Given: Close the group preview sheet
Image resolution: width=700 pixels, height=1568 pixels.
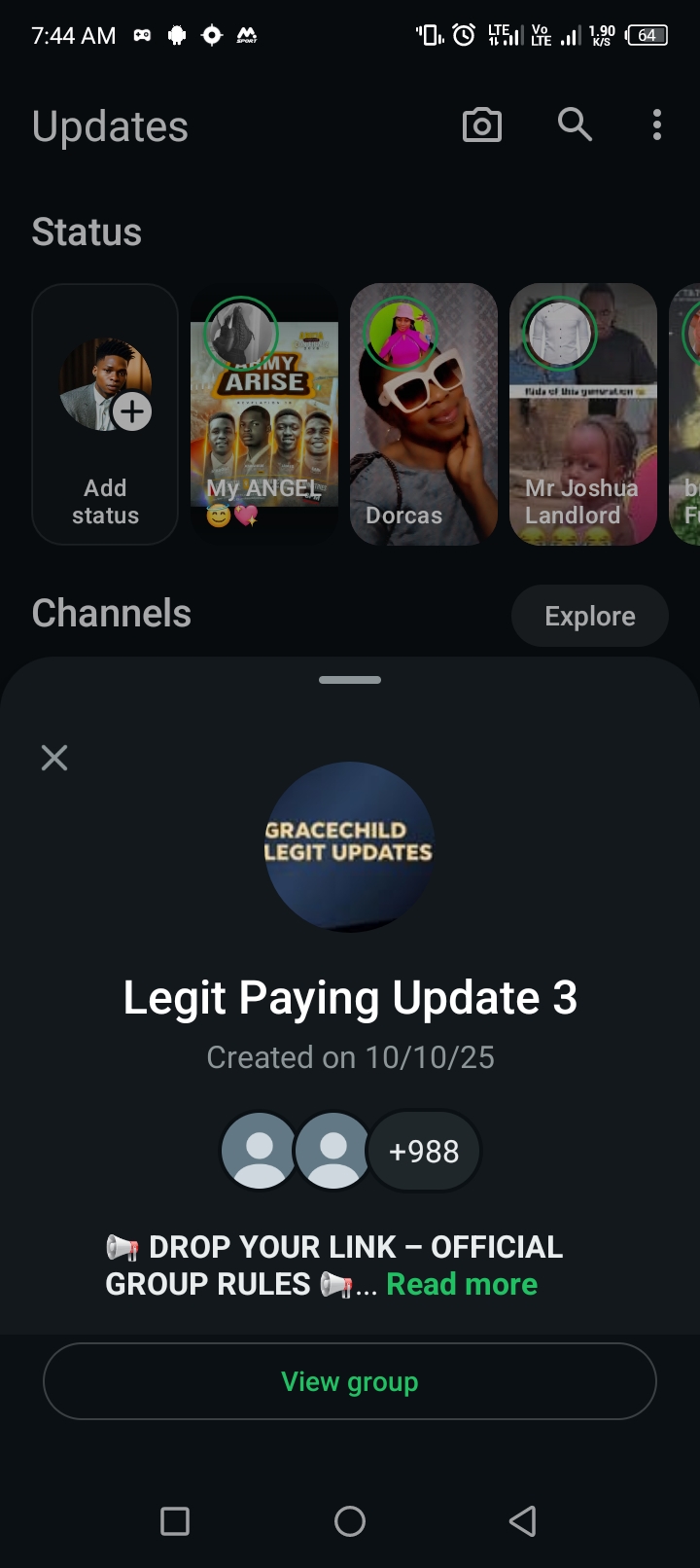Looking at the screenshot, I should [54, 758].
